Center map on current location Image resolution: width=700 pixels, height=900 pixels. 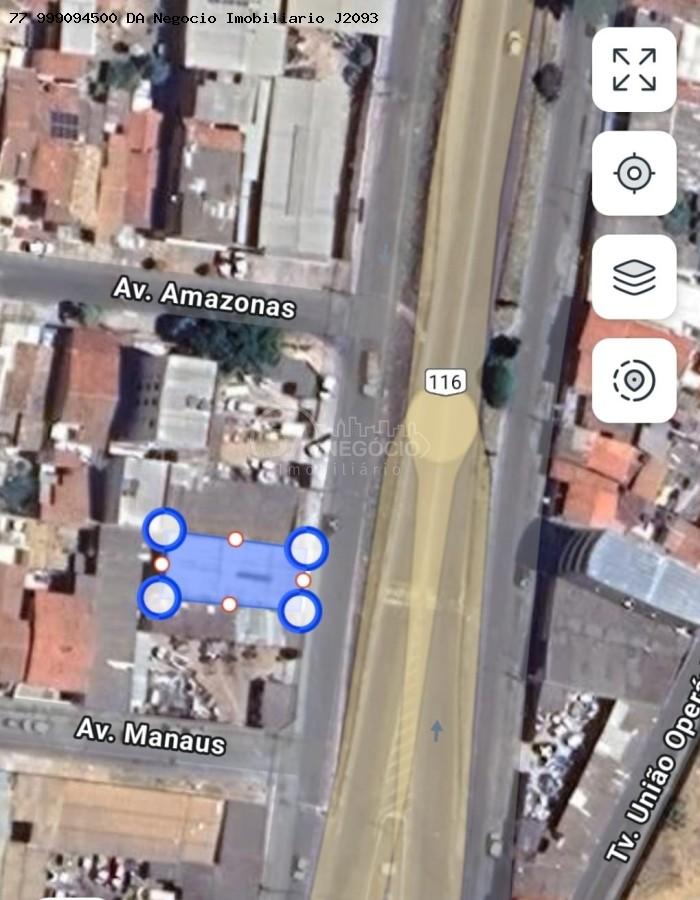[634, 173]
